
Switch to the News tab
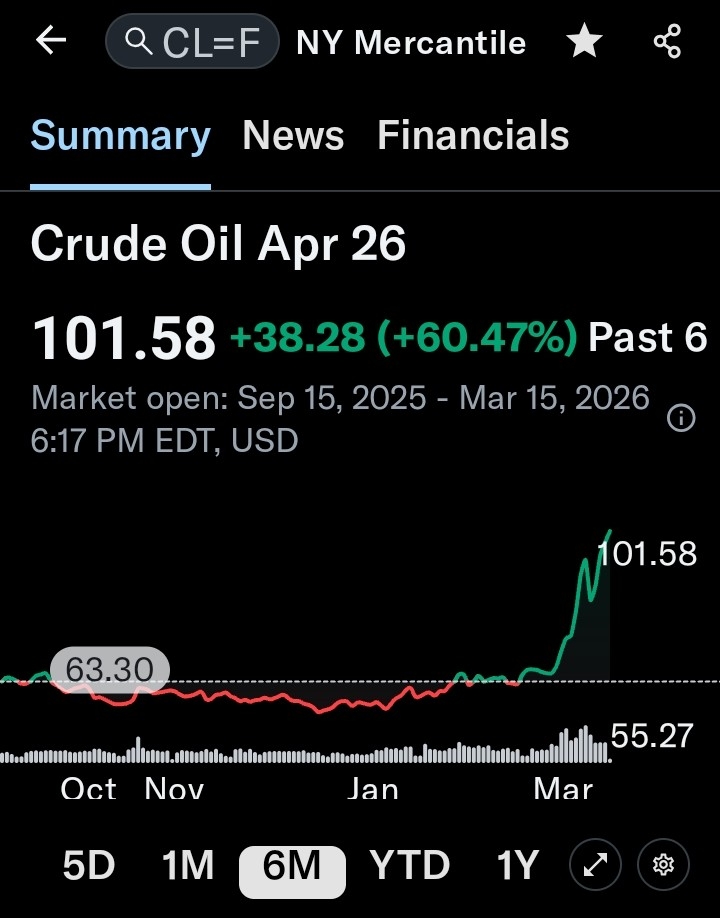click(293, 136)
